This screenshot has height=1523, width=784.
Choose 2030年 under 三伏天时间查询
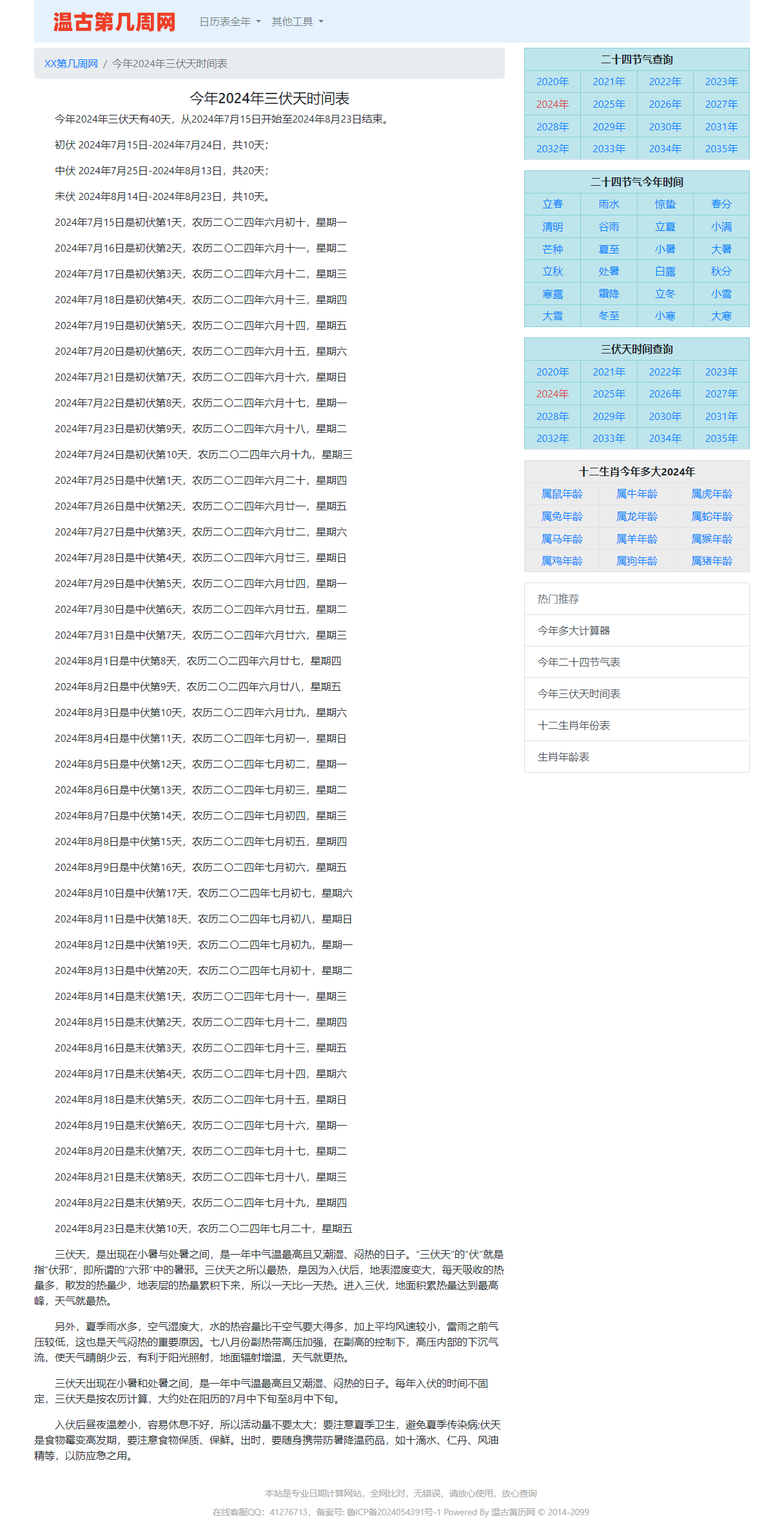click(665, 416)
